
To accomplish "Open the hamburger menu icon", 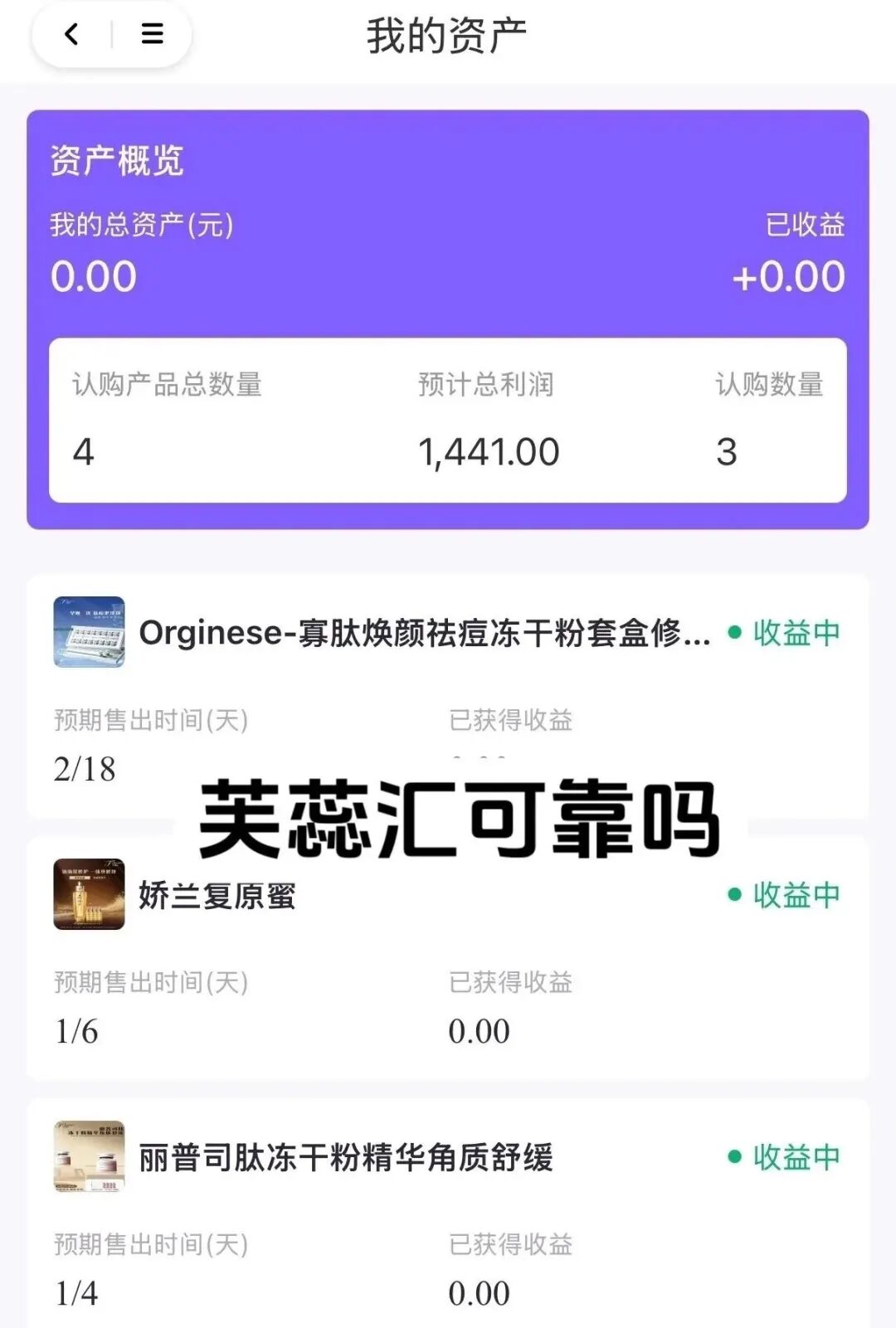I will tap(152, 35).
